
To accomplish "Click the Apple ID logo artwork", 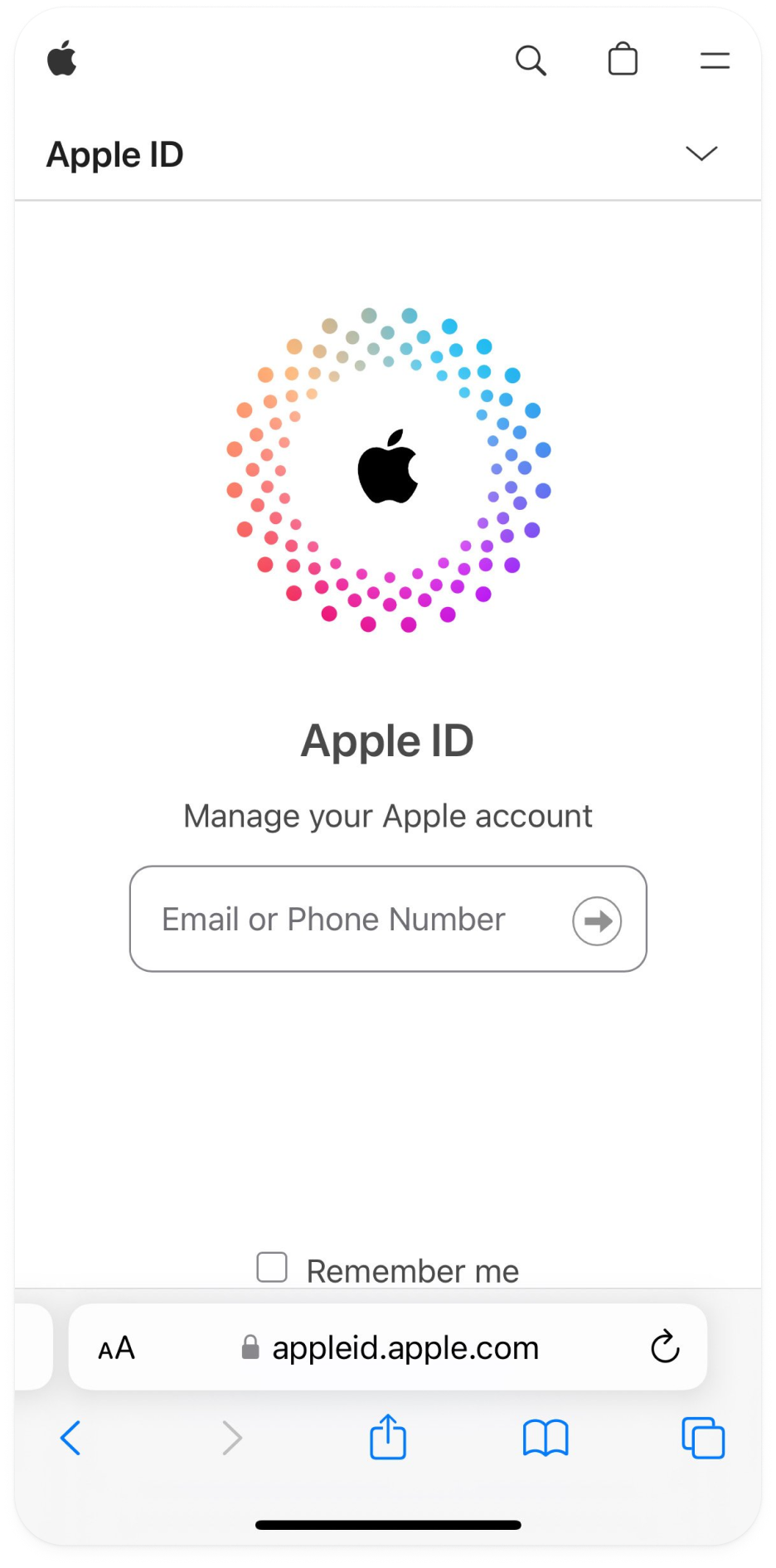I will pyautogui.click(x=388, y=468).
